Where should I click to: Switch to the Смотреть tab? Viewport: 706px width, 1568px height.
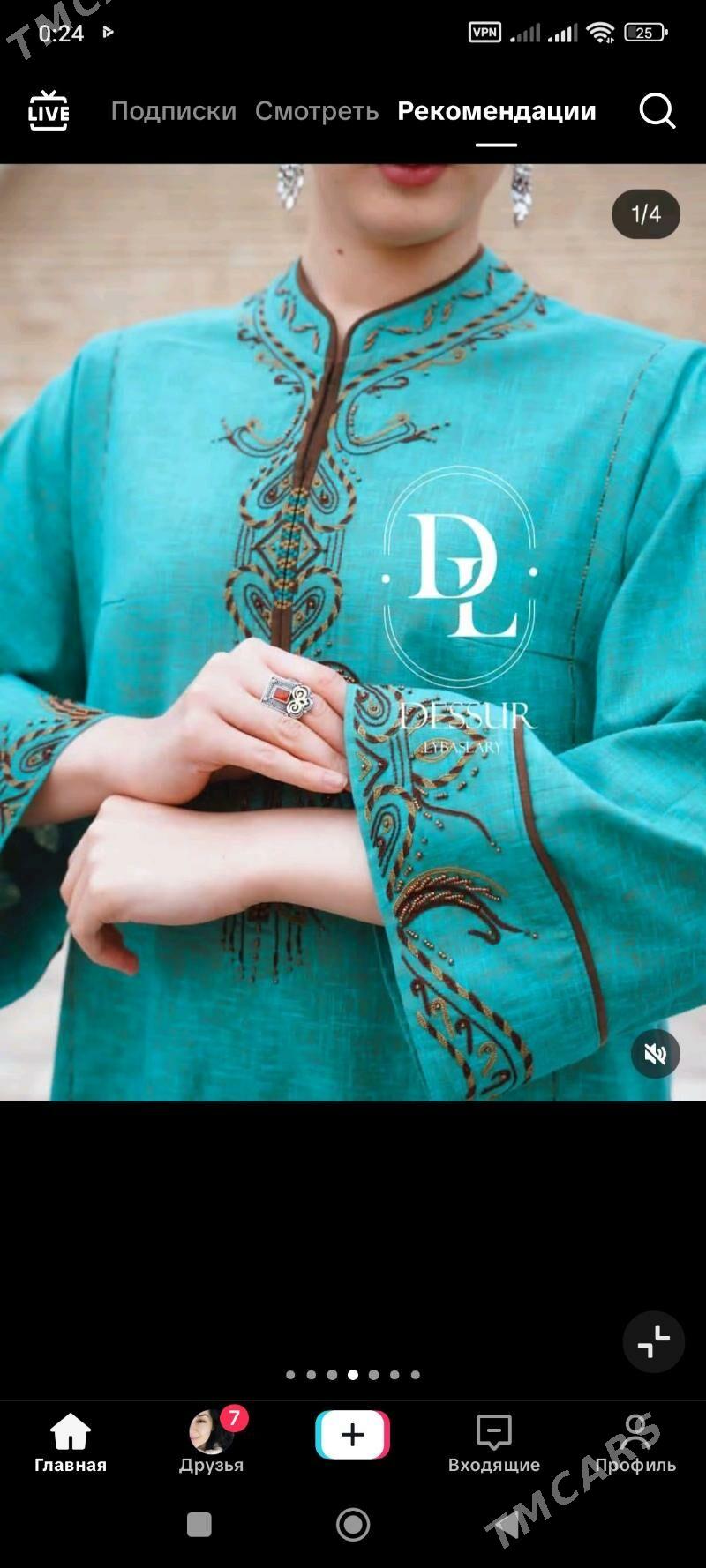(x=317, y=111)
